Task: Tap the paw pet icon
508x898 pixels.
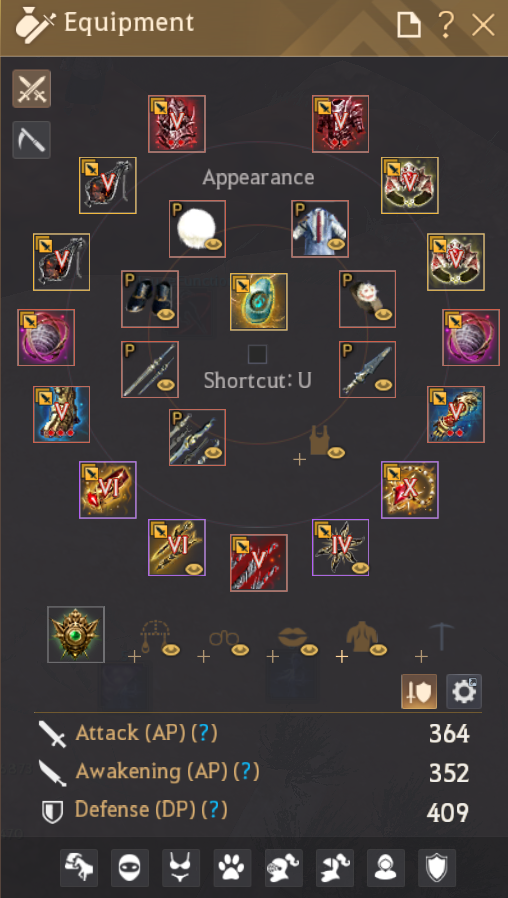Action: coord(233,868)
